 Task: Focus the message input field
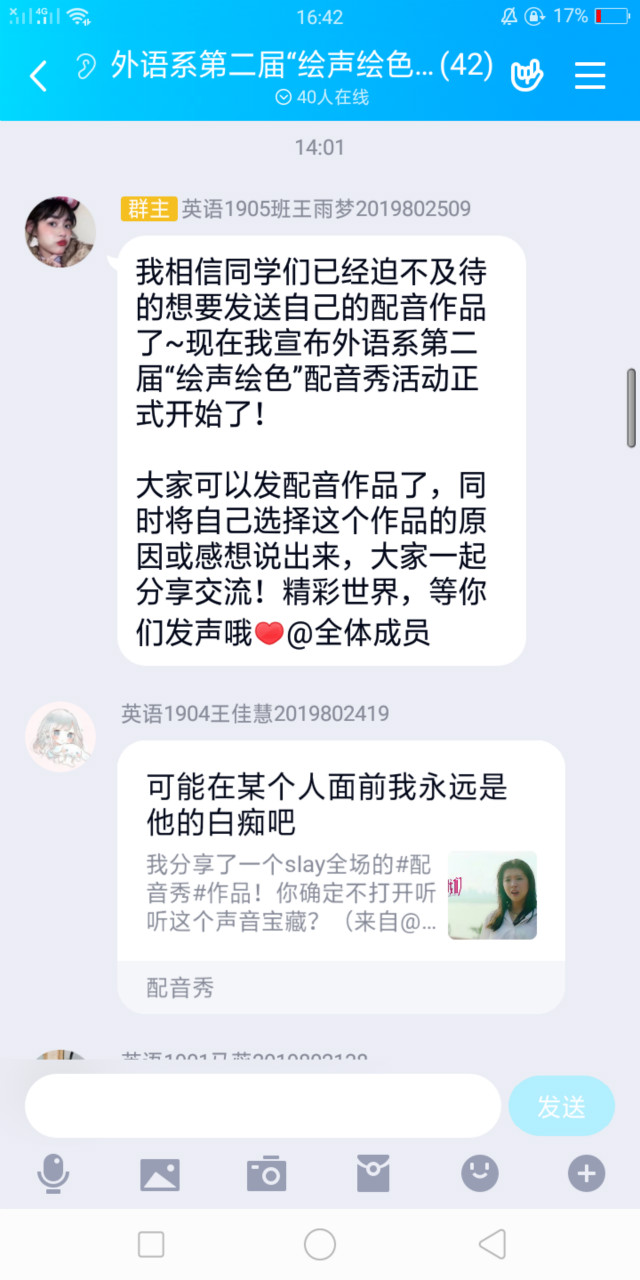(262, 1106)
